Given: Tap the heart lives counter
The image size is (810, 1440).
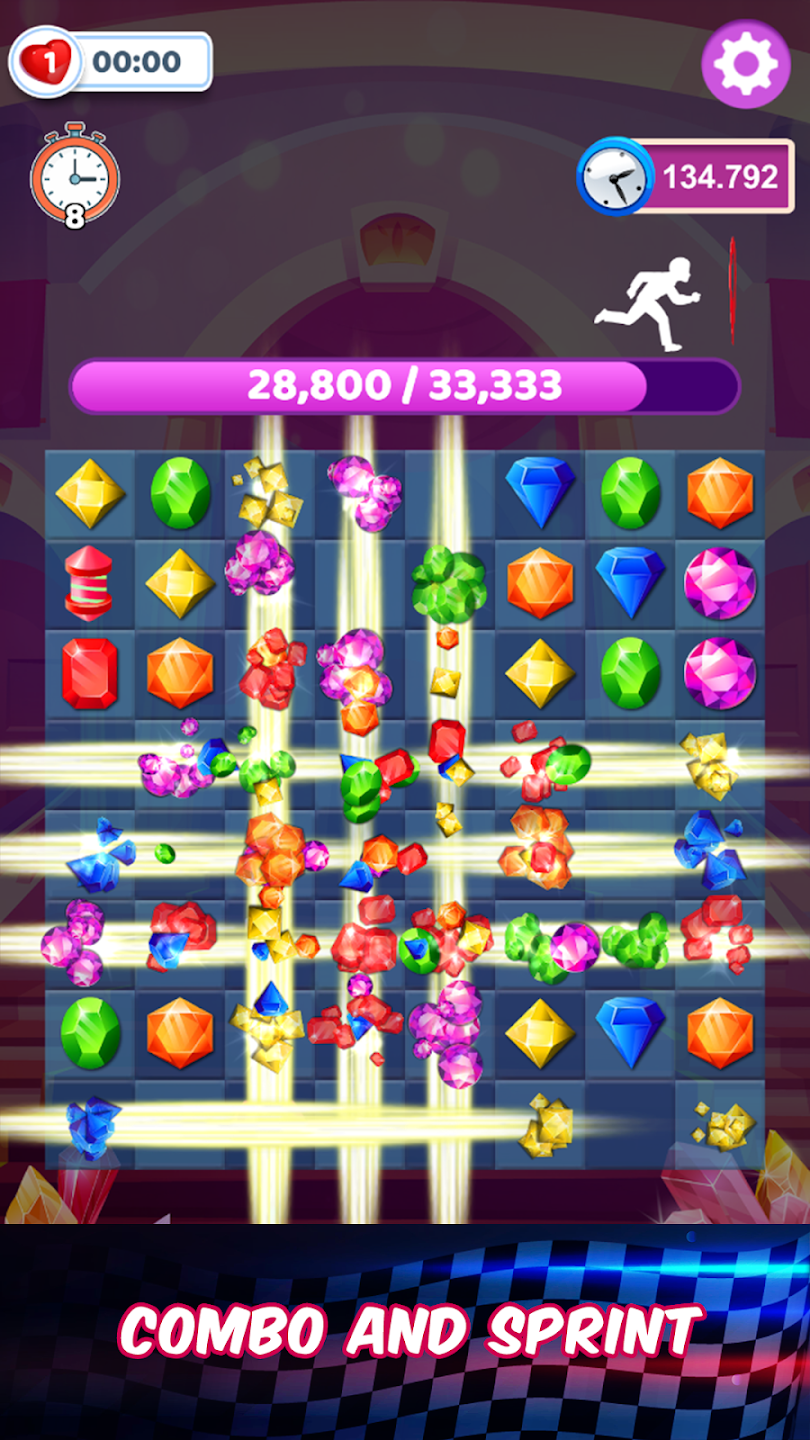Looking at the screenshot, I should pos(45,62).
